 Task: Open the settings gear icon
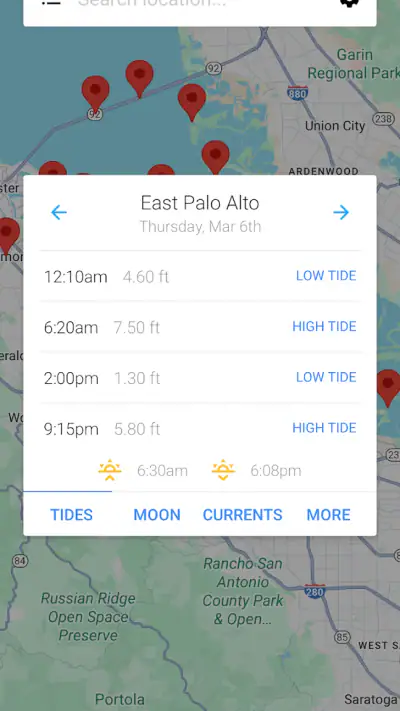click(x=350, y=2)
